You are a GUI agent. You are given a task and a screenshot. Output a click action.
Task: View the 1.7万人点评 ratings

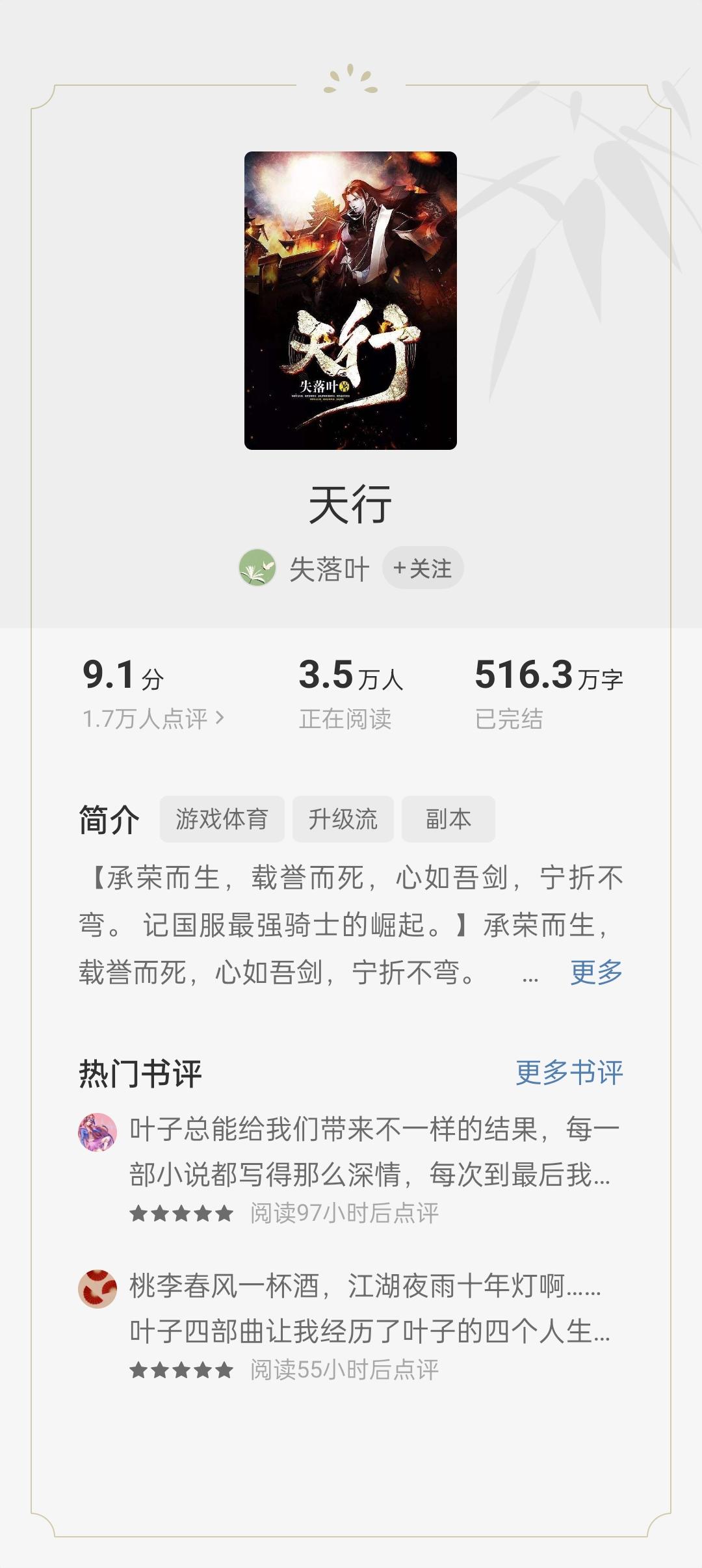[x=153, y=718]
